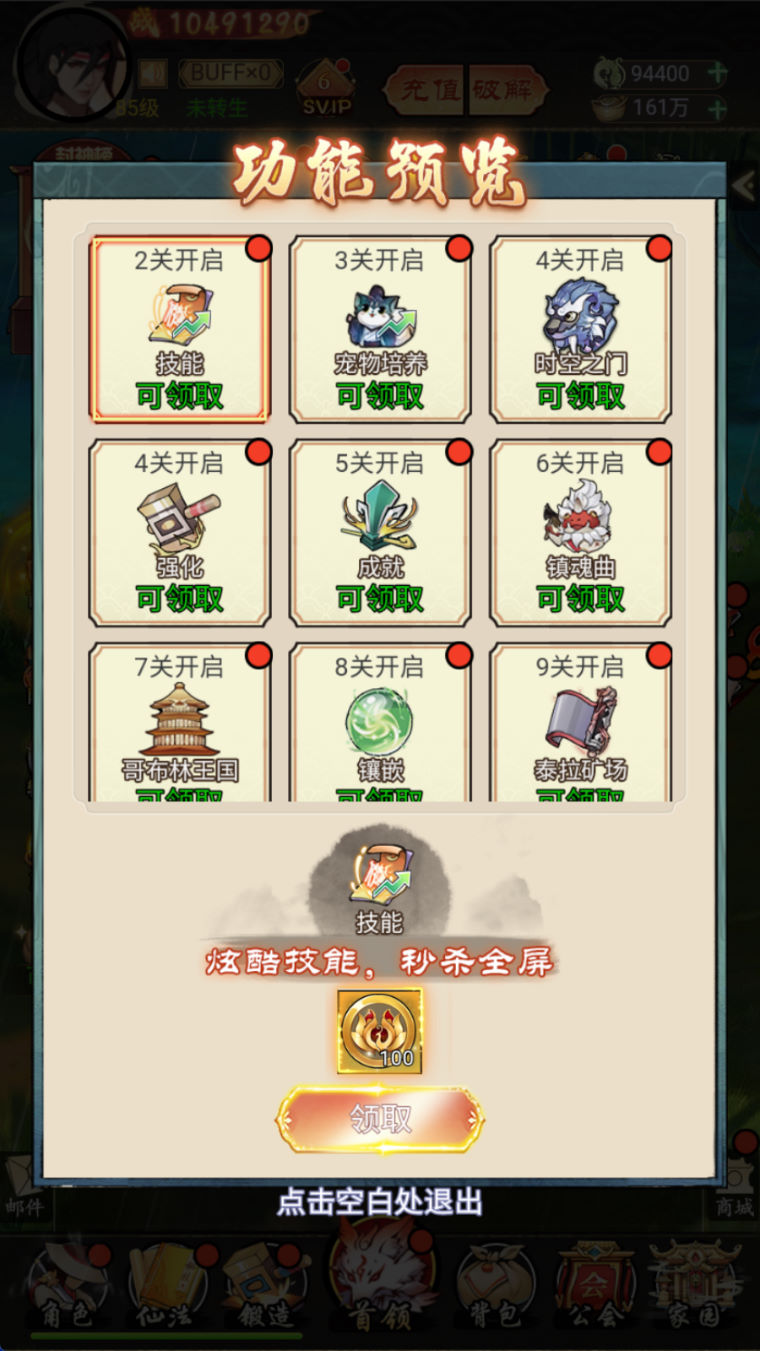Open the 背包 tab
Viewport: 760px width, 1351px height.
496,1290
